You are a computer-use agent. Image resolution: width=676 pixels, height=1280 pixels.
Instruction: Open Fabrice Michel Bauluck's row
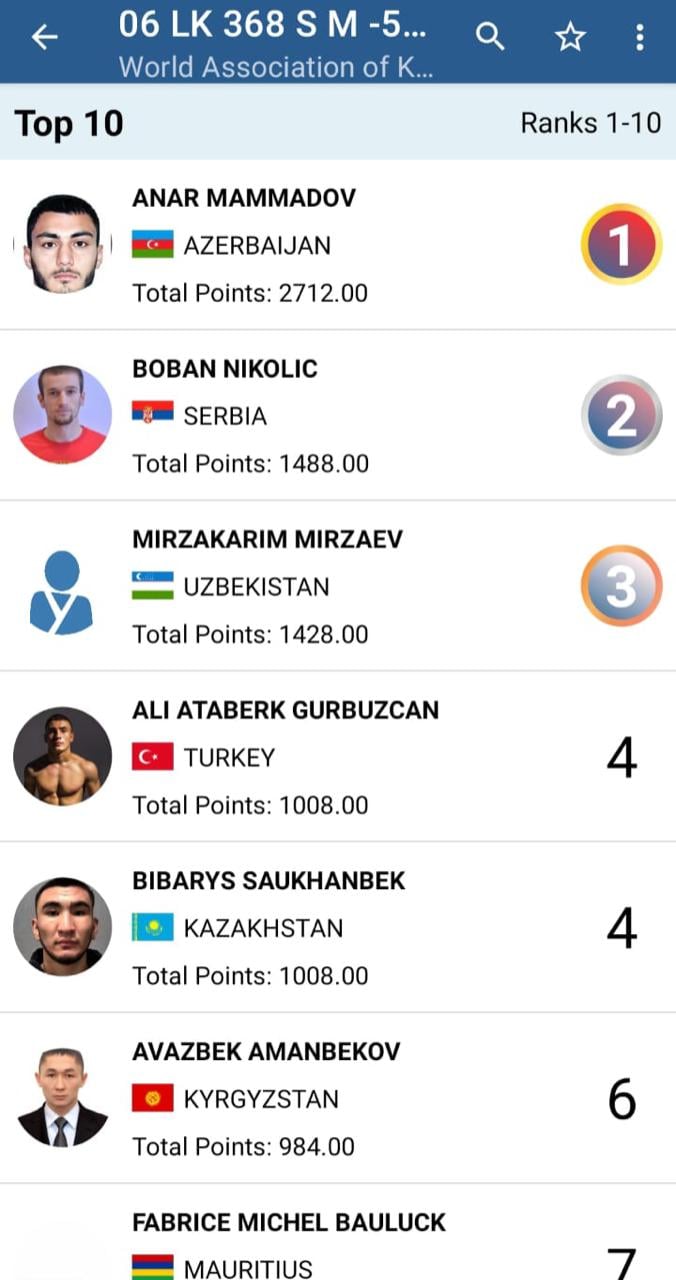tap(338, 1233)
